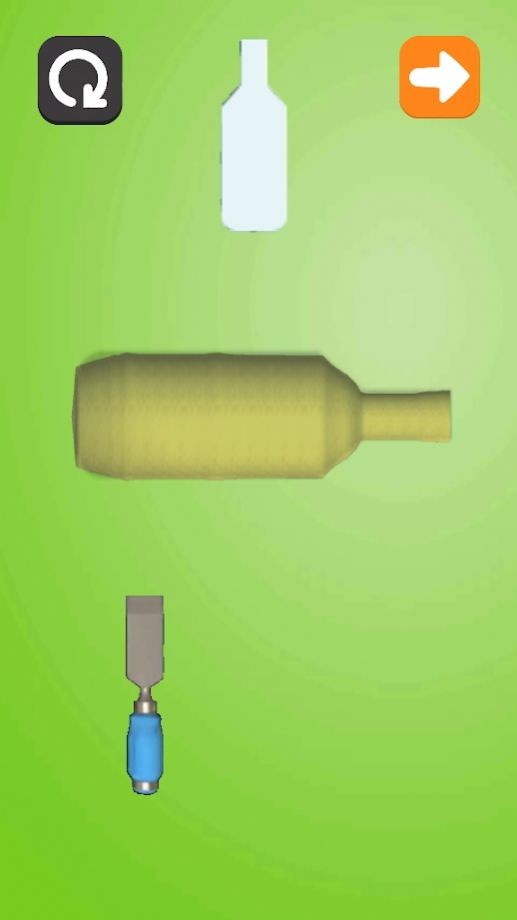Tap the orange next arrow button
The width and height of the screenshot is (517, 920).
440,77
